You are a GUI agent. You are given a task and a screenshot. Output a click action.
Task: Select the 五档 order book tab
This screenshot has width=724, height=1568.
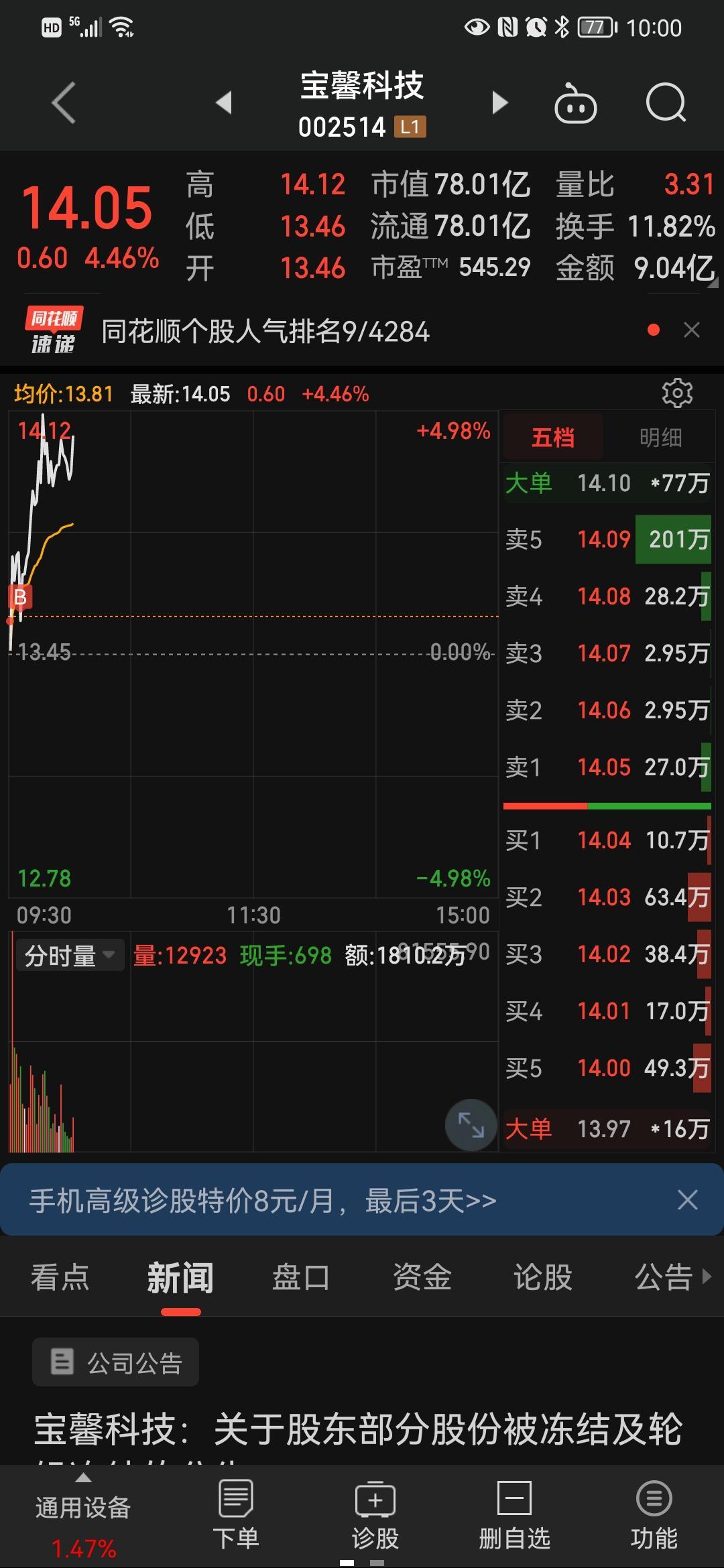[x=553, y=438]
